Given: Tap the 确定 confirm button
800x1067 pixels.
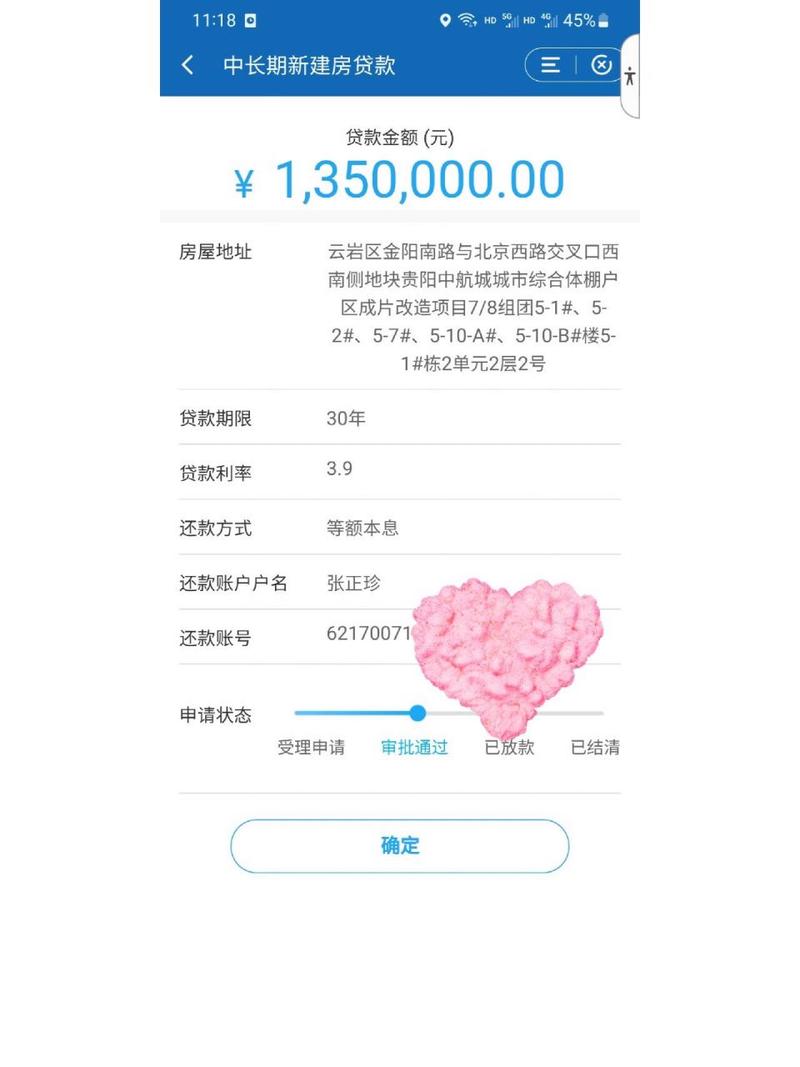Looking at the screenshot, I should tap(400, 846).
